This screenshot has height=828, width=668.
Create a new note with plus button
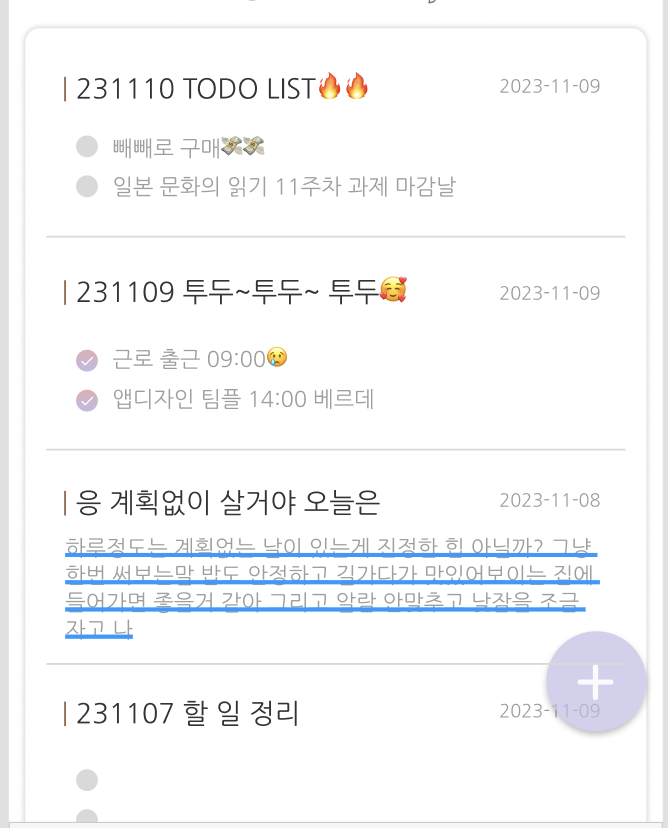point(596,682)
